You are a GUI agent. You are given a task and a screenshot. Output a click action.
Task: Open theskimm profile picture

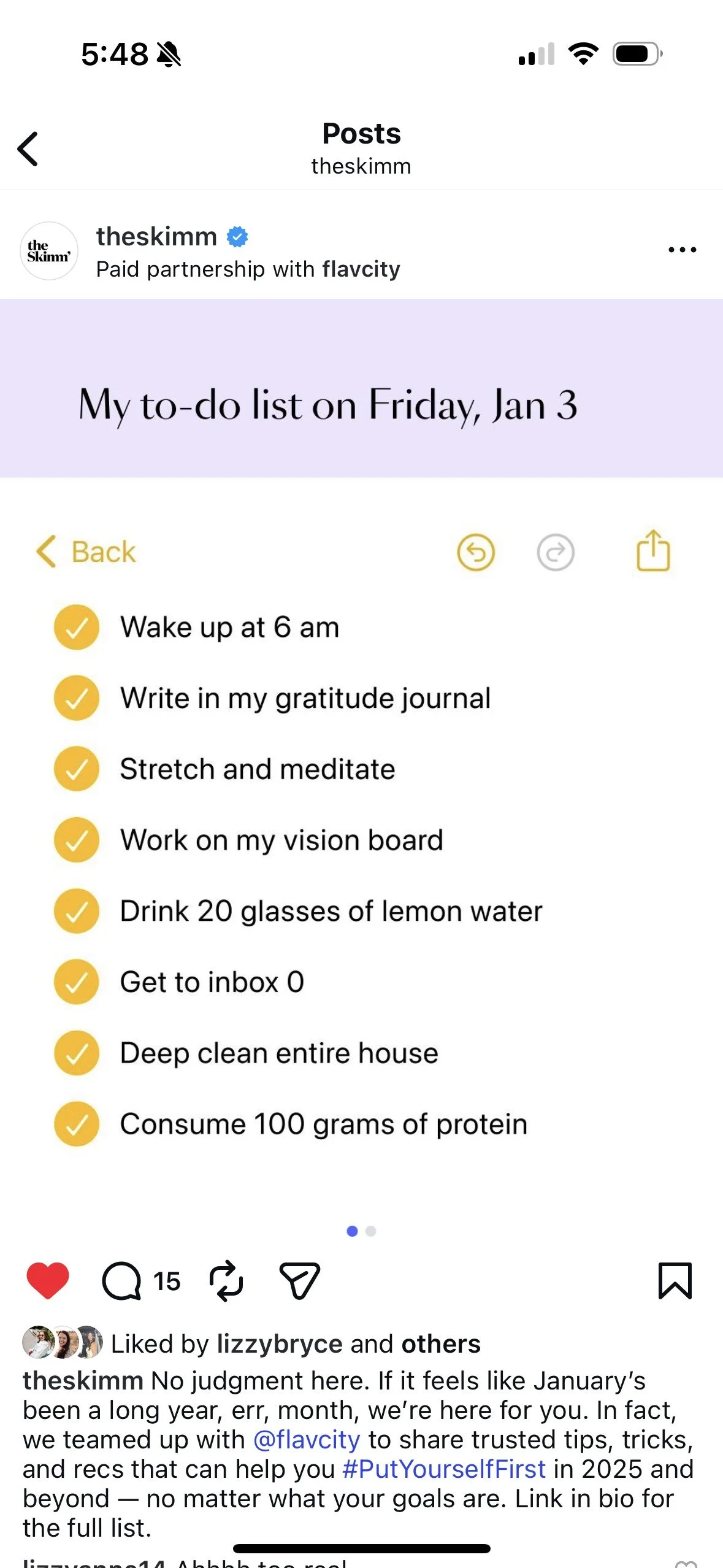[x=49, y=251]
